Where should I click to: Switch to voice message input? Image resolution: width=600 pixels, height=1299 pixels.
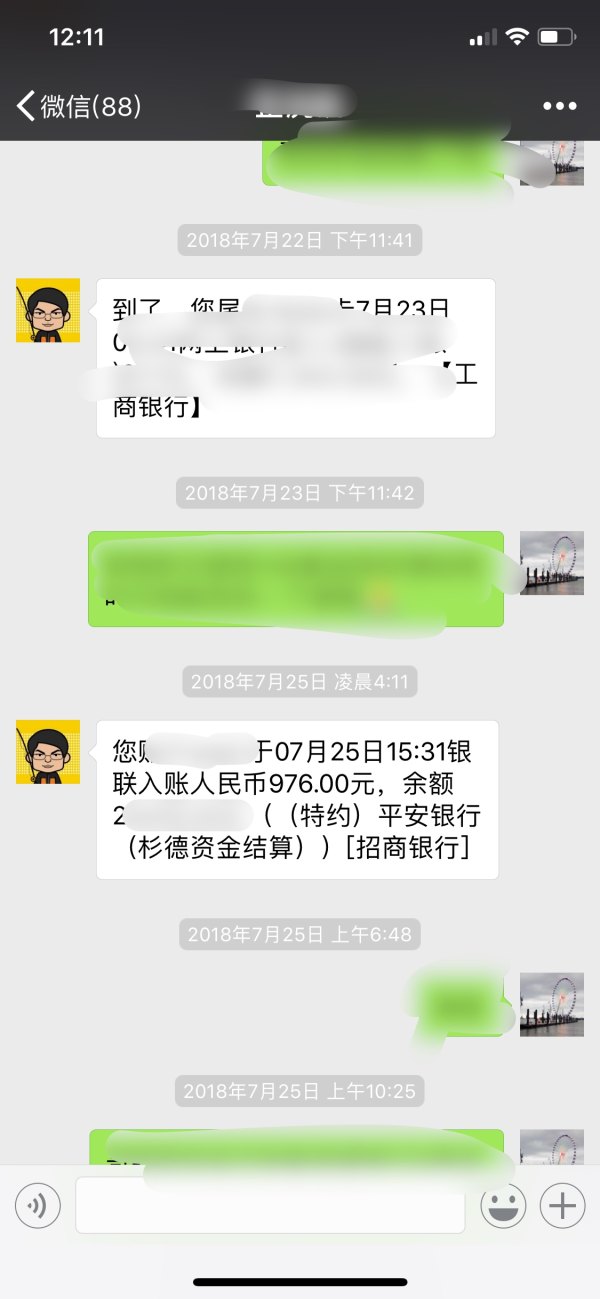(38, 1206)
